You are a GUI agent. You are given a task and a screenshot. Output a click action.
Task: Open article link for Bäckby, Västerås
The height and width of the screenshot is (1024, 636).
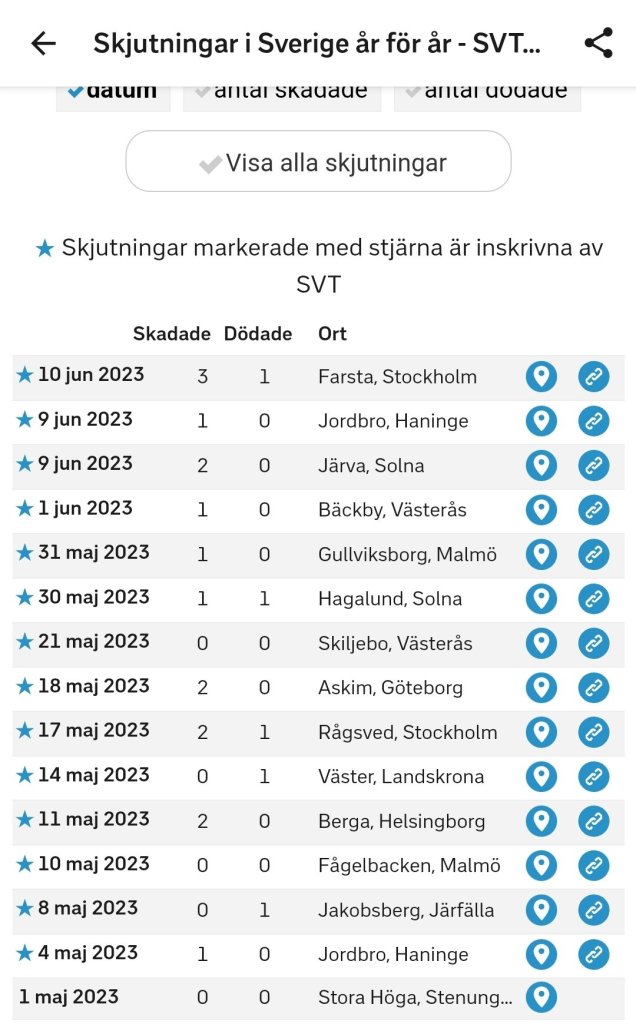[594, 510]
